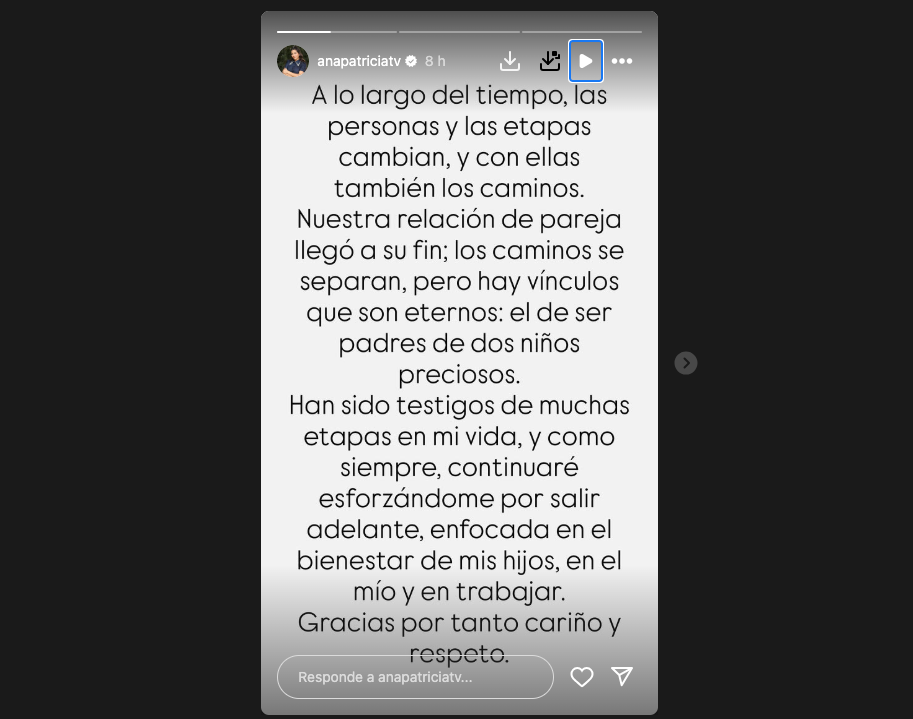Tap the play button to resume the story
Image resolution: width=913 pixels, height=719 pixels.
click(586, 61)
